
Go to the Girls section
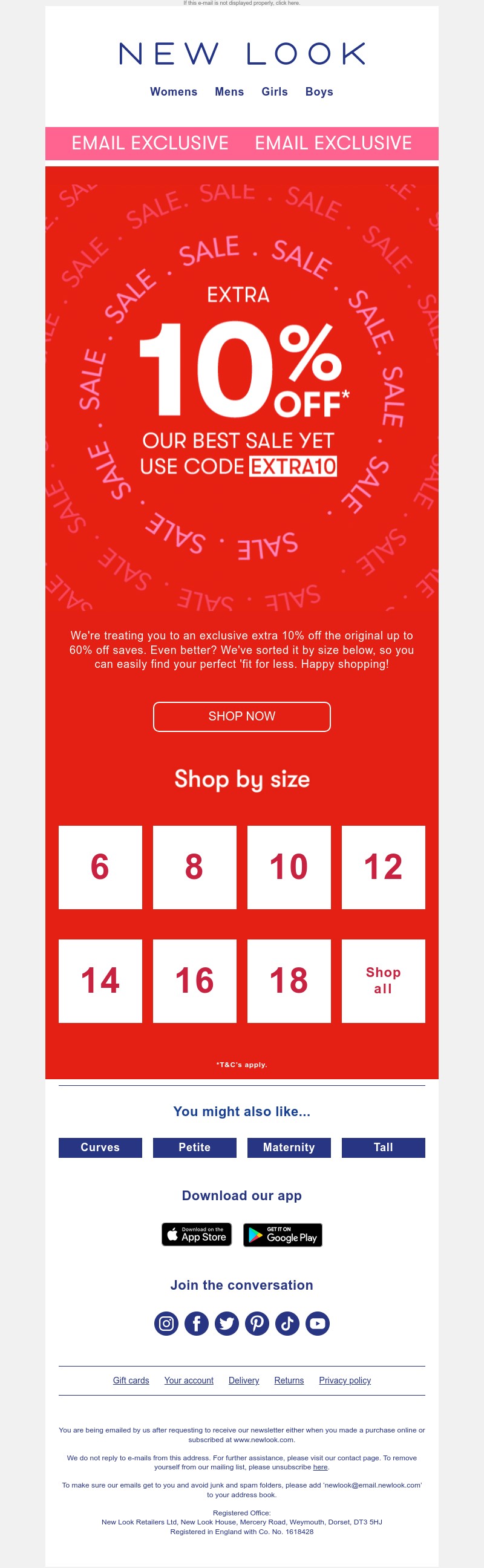[x=275, y=92]
